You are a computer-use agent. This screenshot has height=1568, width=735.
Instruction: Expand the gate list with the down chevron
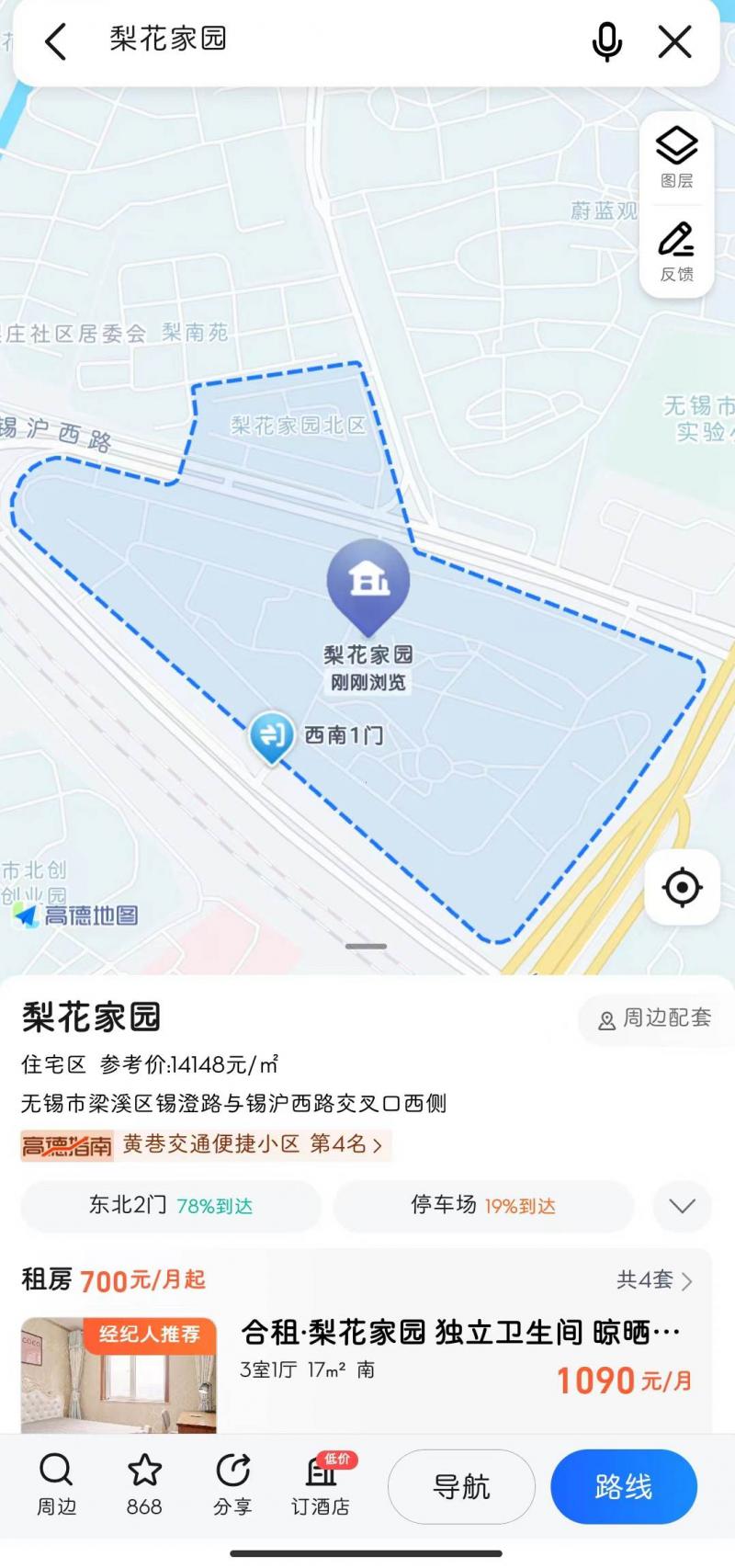click(681, 1206)
